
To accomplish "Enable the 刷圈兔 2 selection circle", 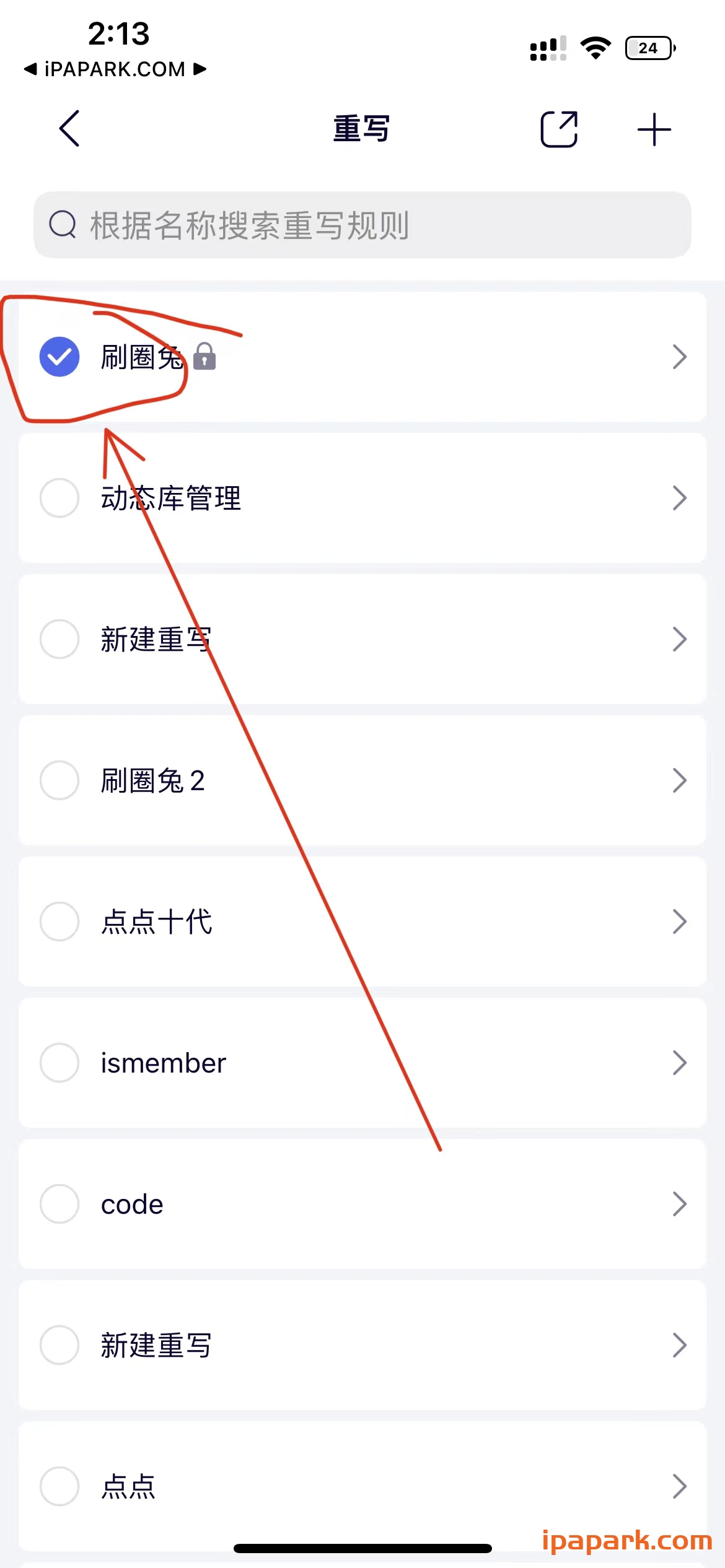I will coord(59,780).
